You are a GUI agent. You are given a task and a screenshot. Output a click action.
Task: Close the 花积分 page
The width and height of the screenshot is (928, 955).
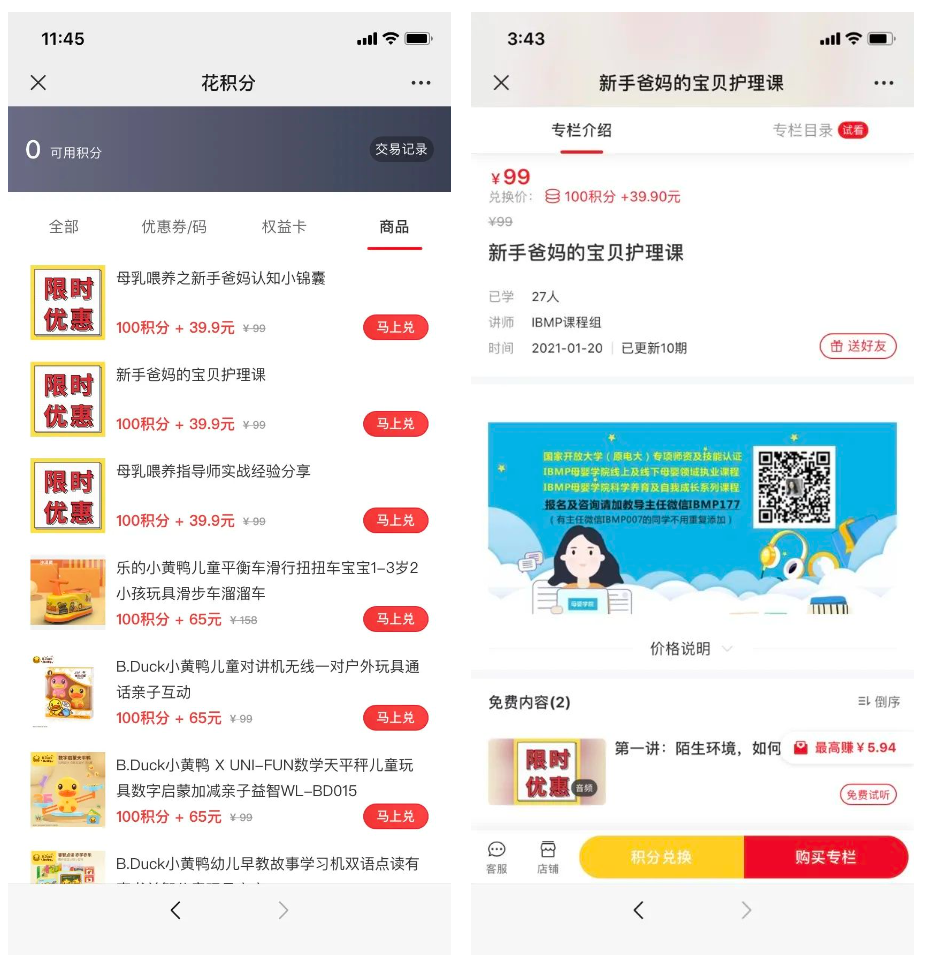[38, 83]
